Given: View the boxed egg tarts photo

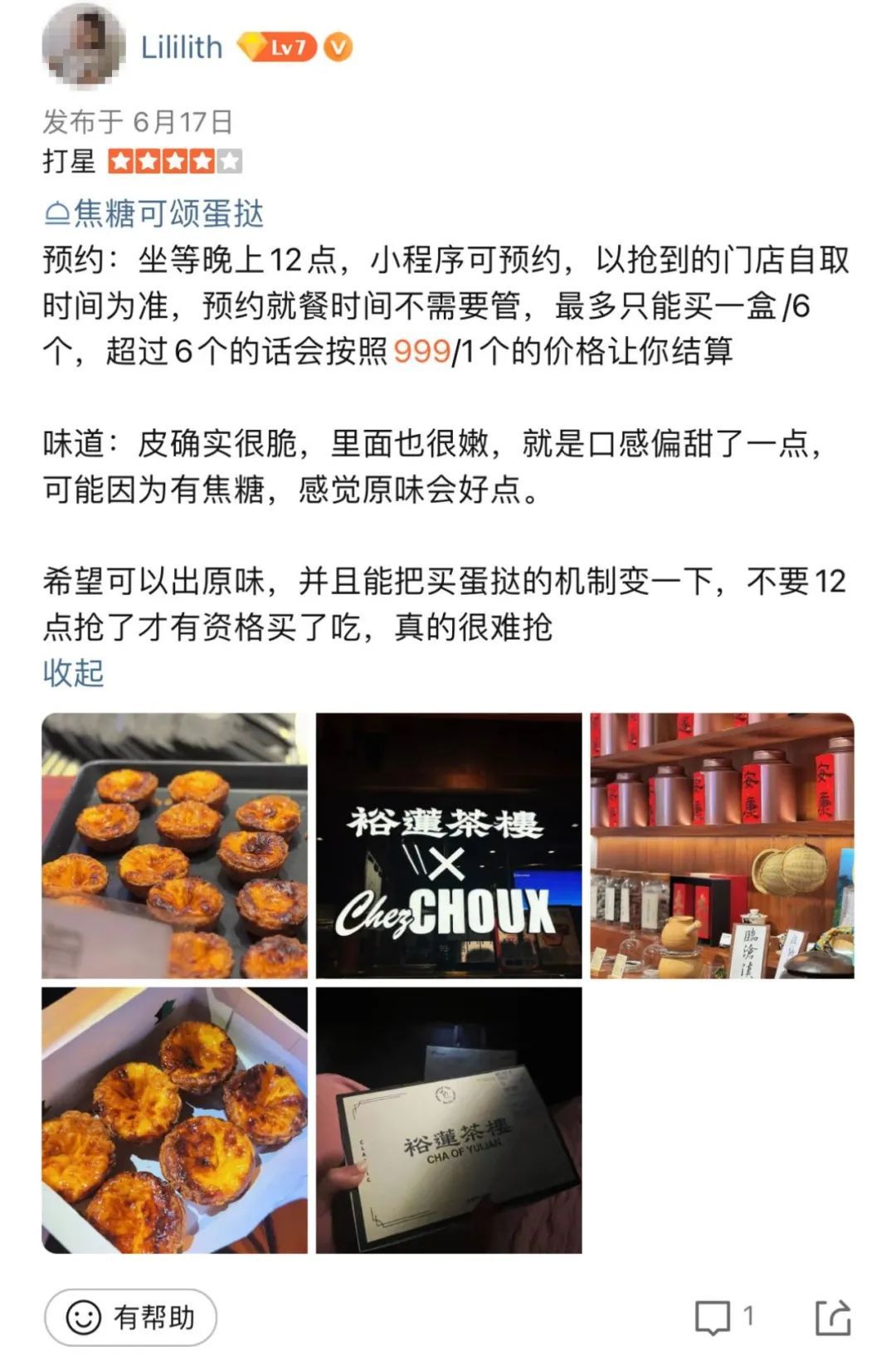Looking at the screenshot, I should click(174, 1119).
